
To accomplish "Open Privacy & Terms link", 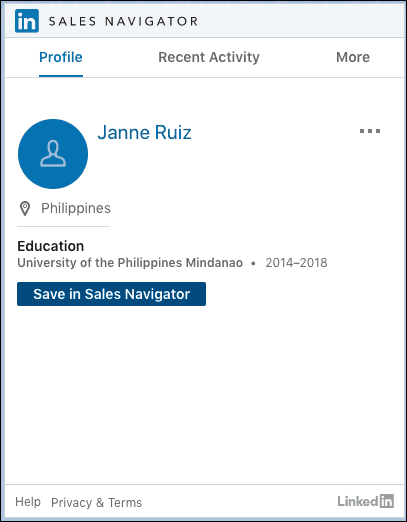I will [96, 502].
